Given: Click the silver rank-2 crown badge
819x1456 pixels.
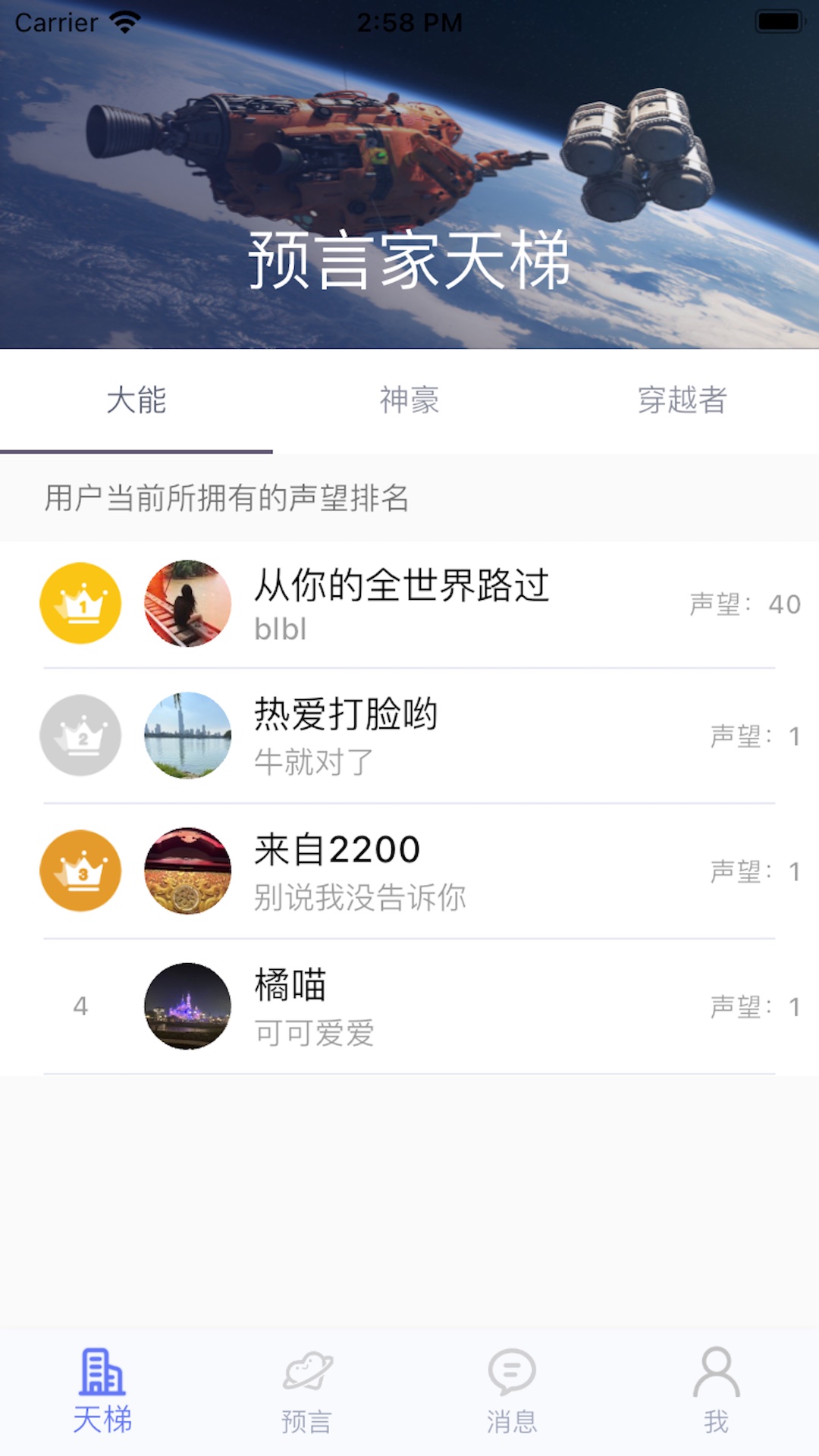Looking at the screenshot, I should 80,736.
